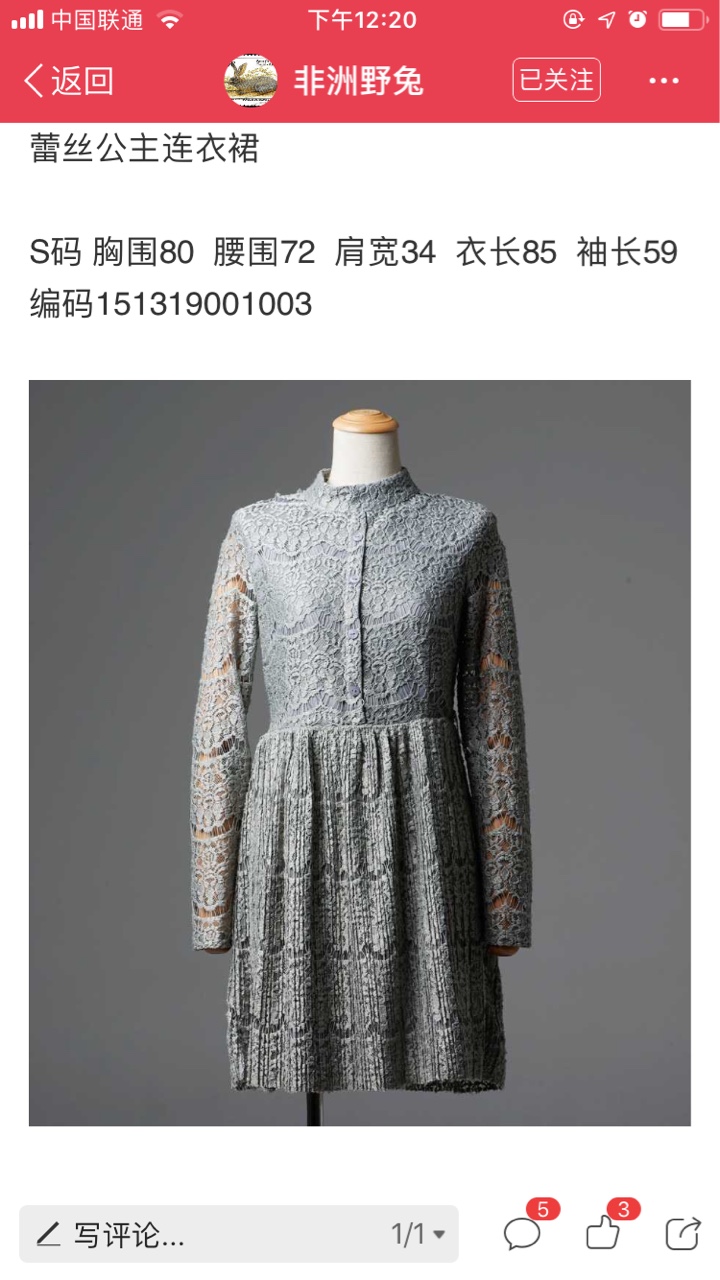720x1280 pixels.
Task: Tap the 已关注 following button
Action: point(557,80)
